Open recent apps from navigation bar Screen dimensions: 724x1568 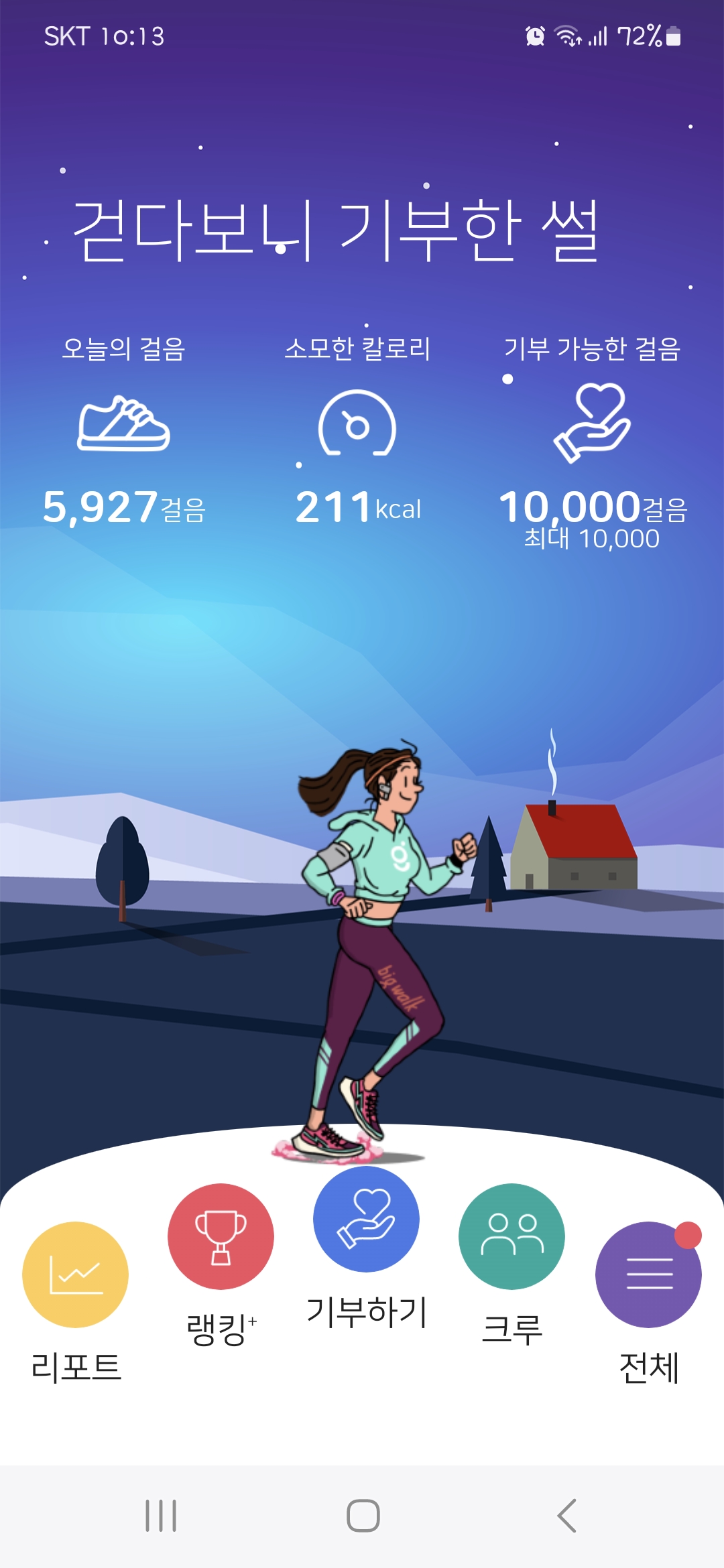(x=161, y=1516)
